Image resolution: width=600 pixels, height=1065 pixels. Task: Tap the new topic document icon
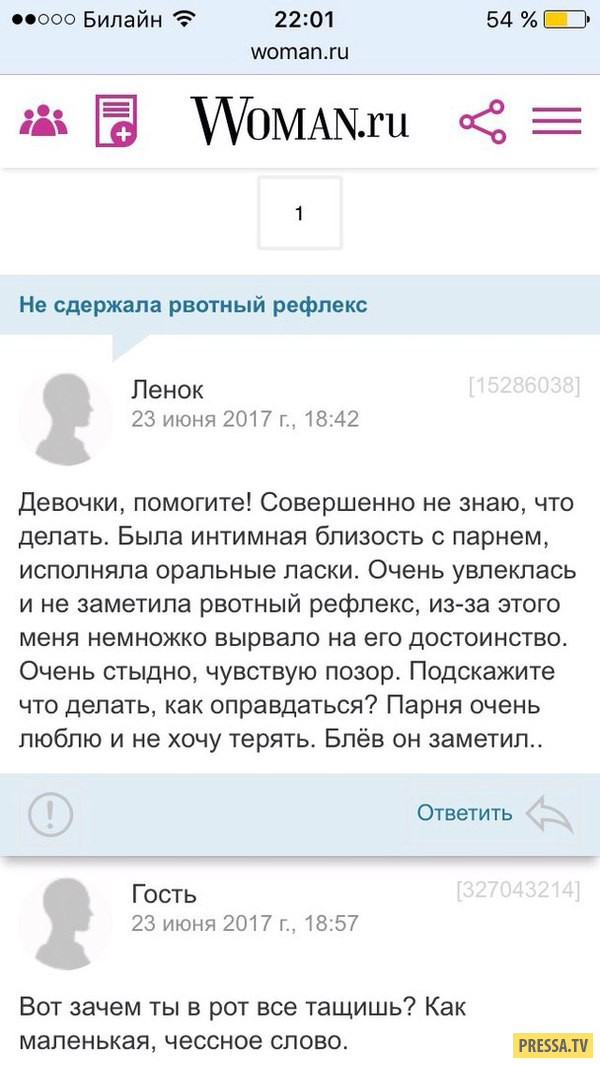coord(116,121)
